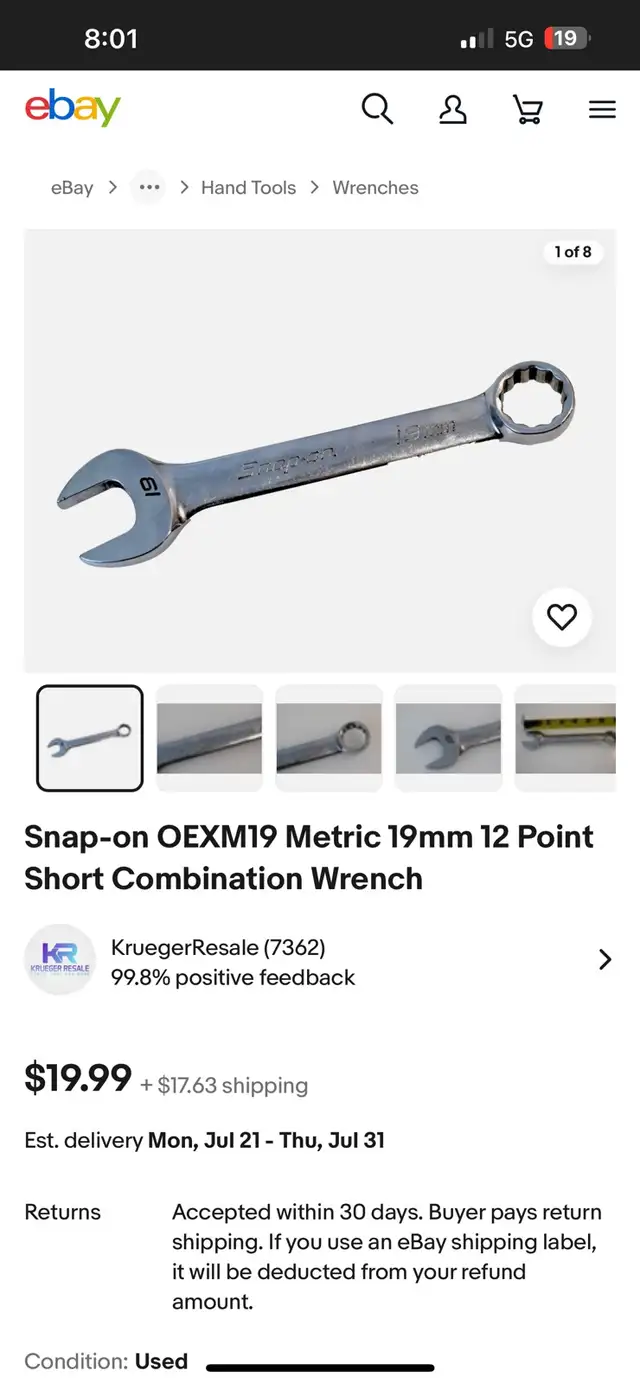Open the hamburger menu

pos(602,109)
